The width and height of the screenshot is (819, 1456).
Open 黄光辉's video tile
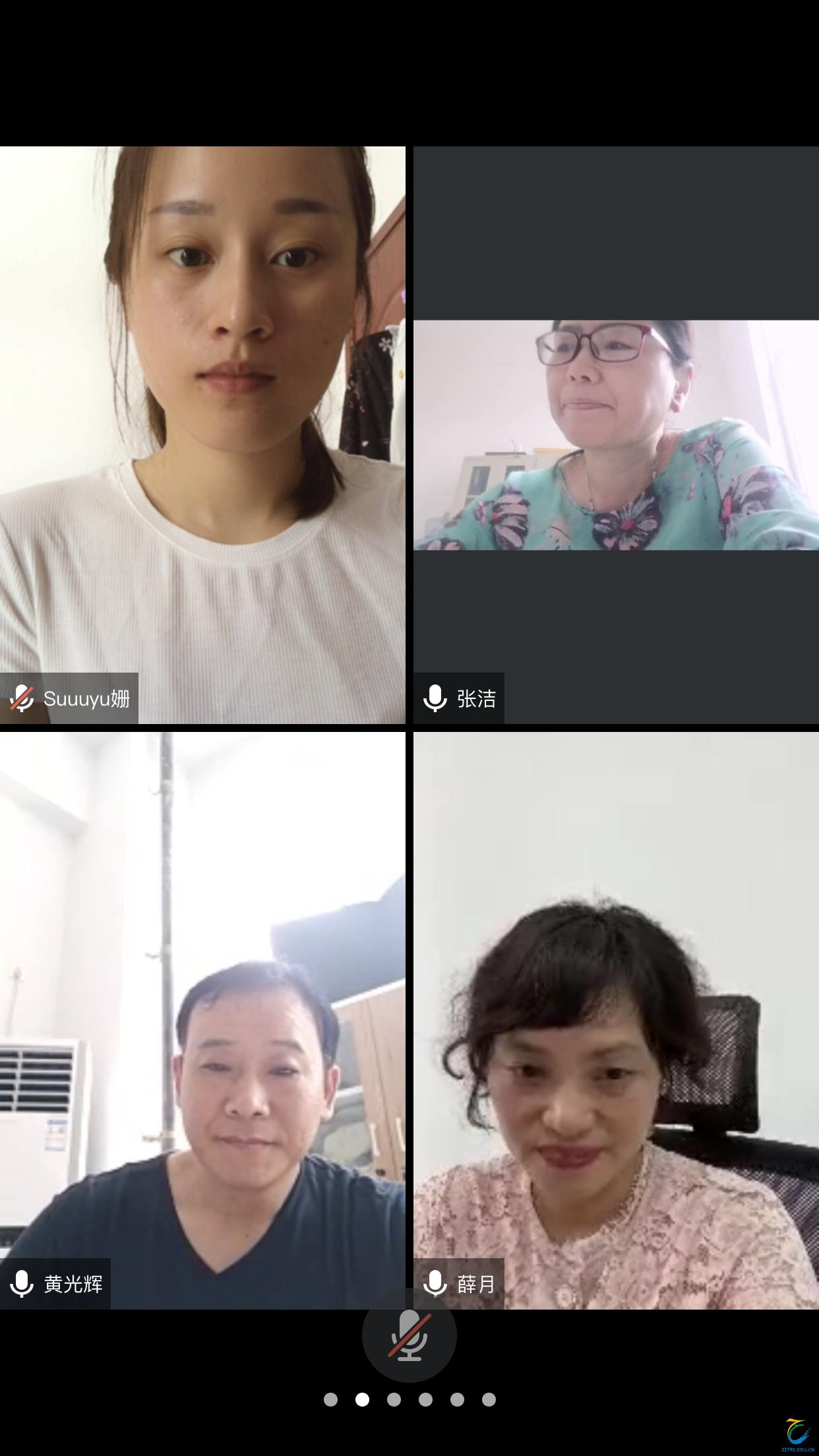[202, 1020]
